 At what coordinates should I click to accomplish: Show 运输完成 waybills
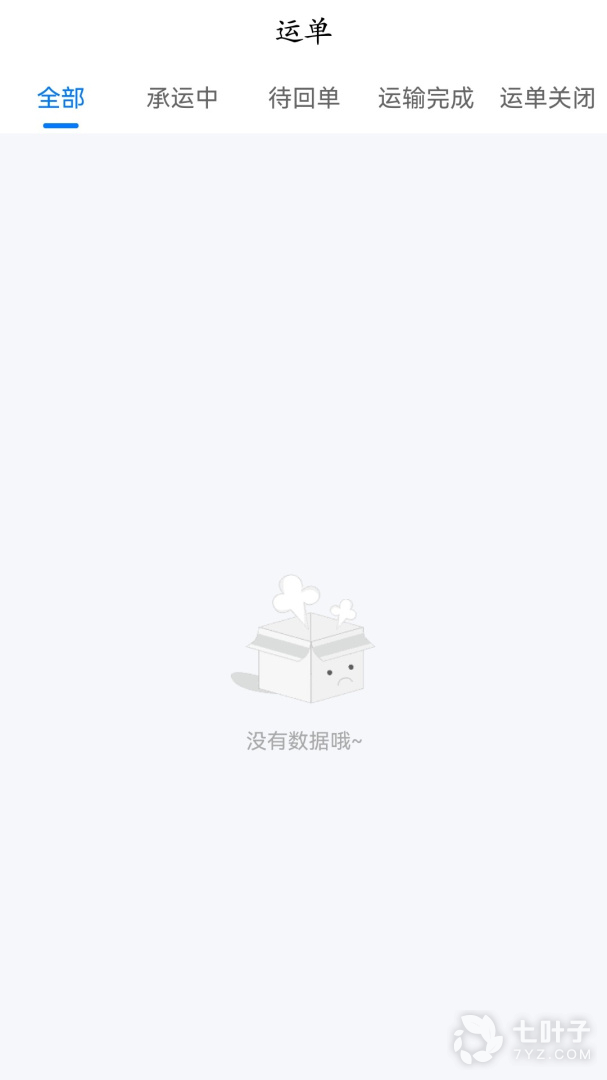pyautogui.click(x=425, y=98)
